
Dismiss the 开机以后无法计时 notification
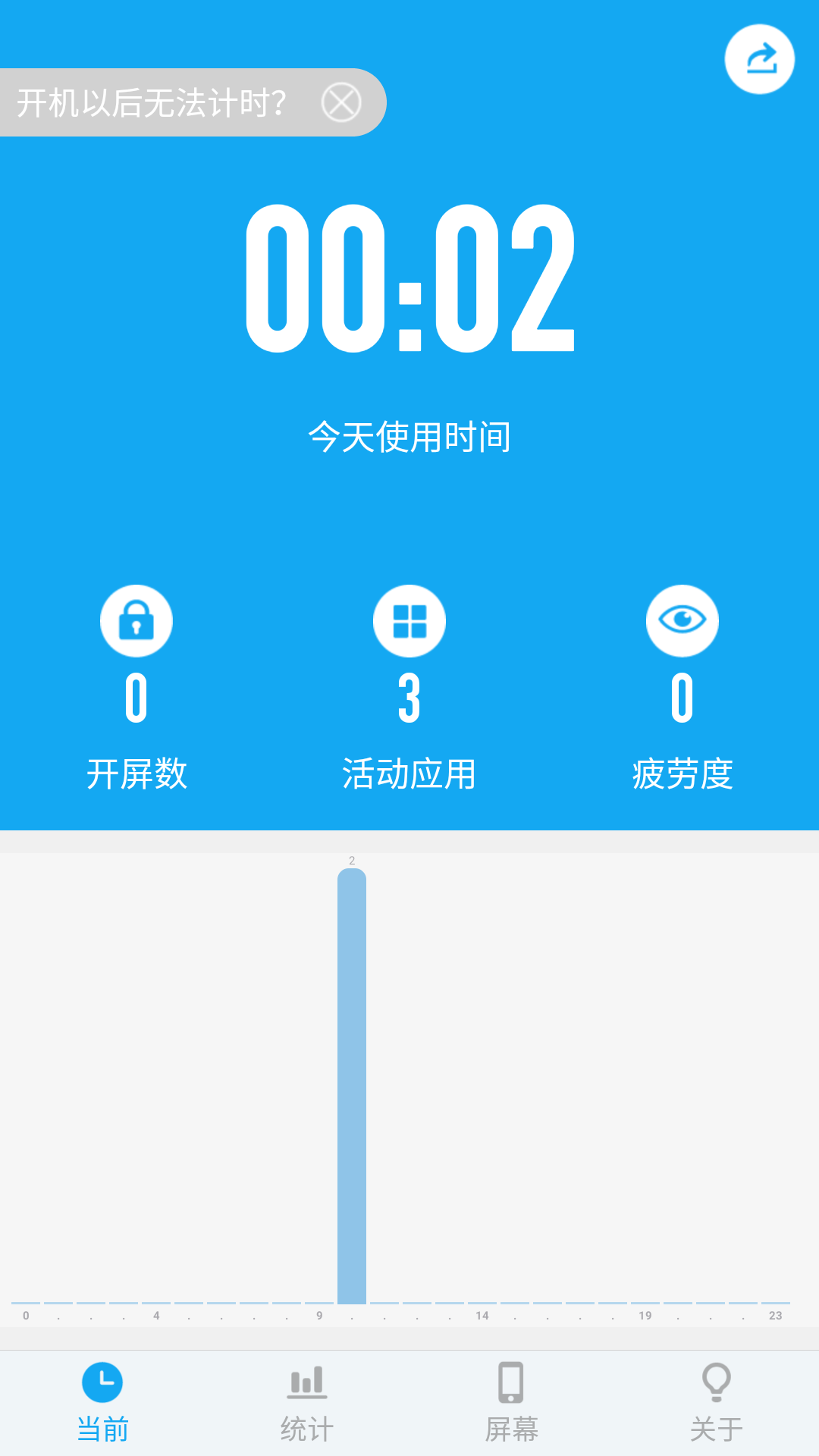tap(340, 102)
